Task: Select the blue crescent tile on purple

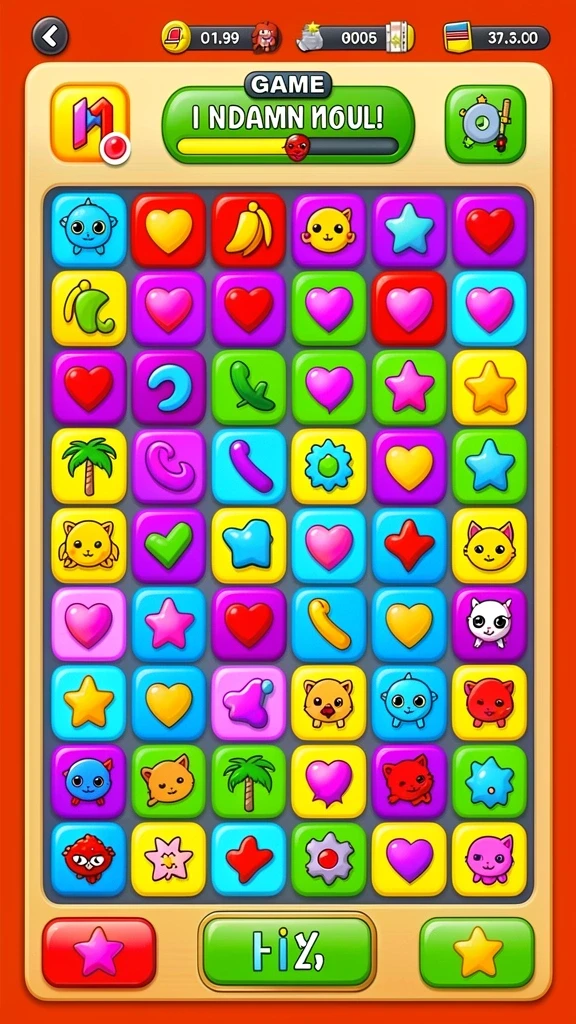Action: 168,387
